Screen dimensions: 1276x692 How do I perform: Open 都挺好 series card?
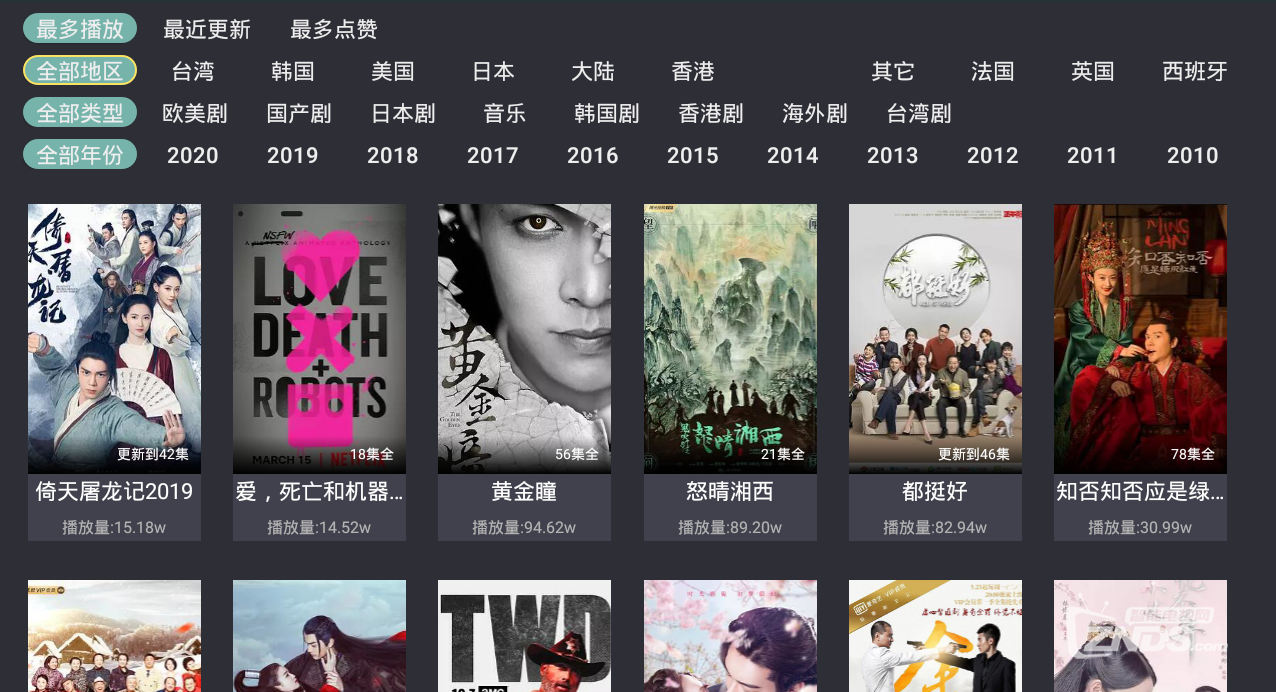[x=935, y=340]
